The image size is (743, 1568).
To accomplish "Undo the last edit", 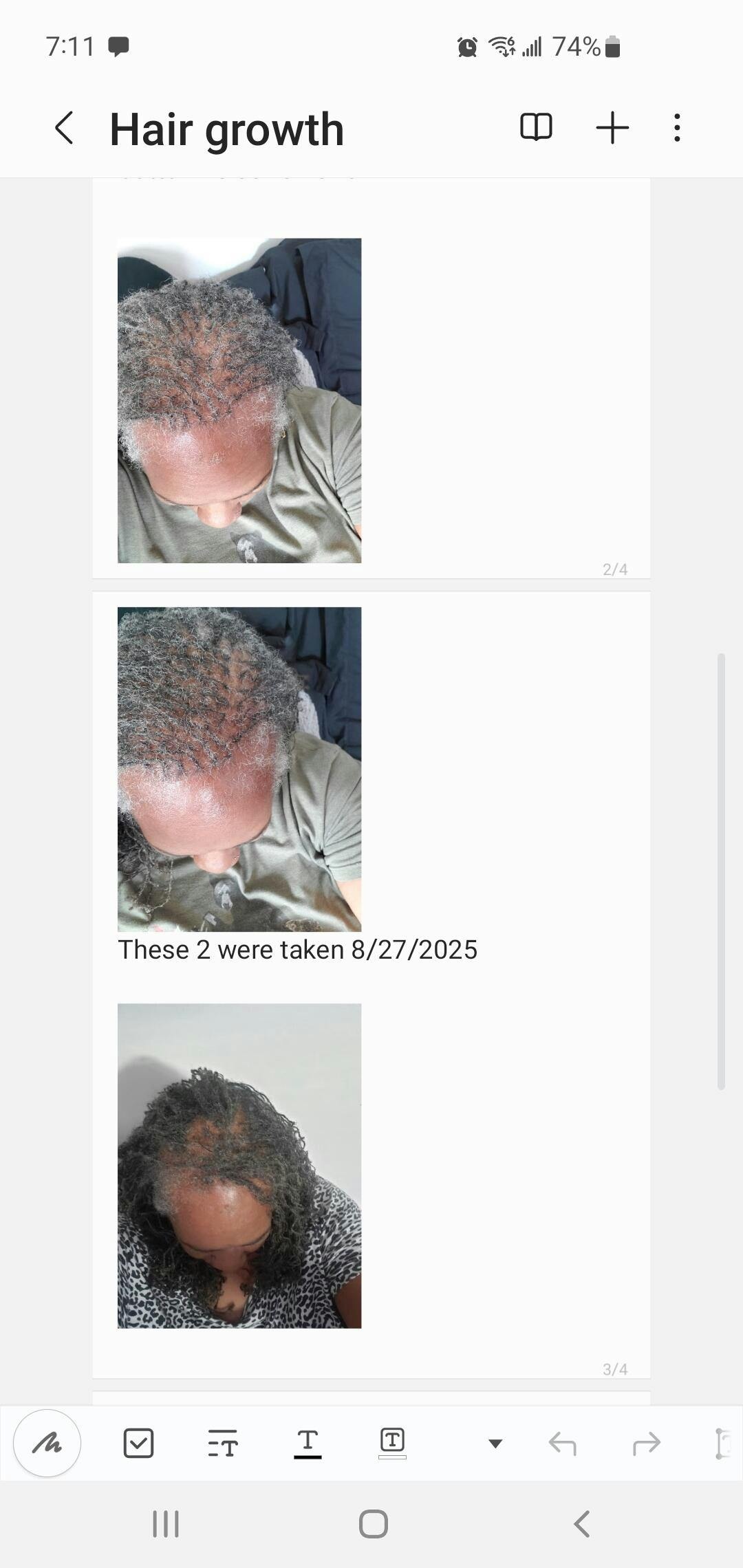I will (x=562, y=1443).
